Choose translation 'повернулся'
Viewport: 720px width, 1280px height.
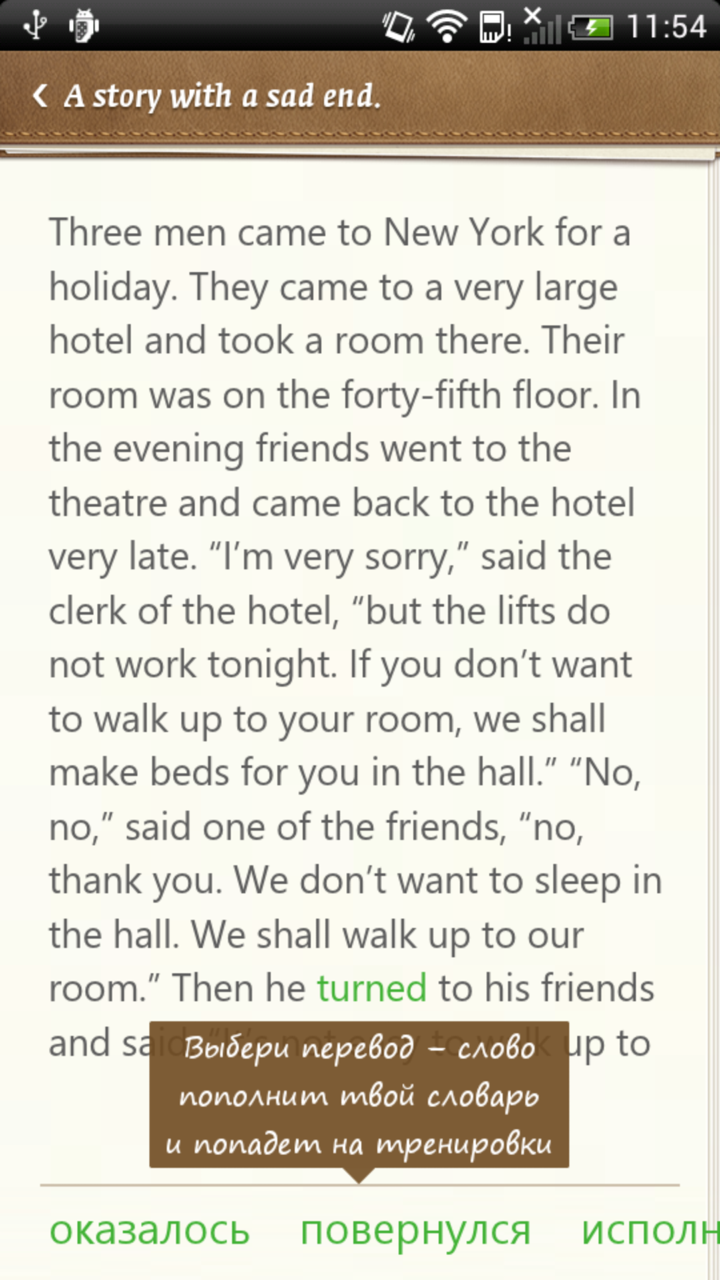[415, 1230]
